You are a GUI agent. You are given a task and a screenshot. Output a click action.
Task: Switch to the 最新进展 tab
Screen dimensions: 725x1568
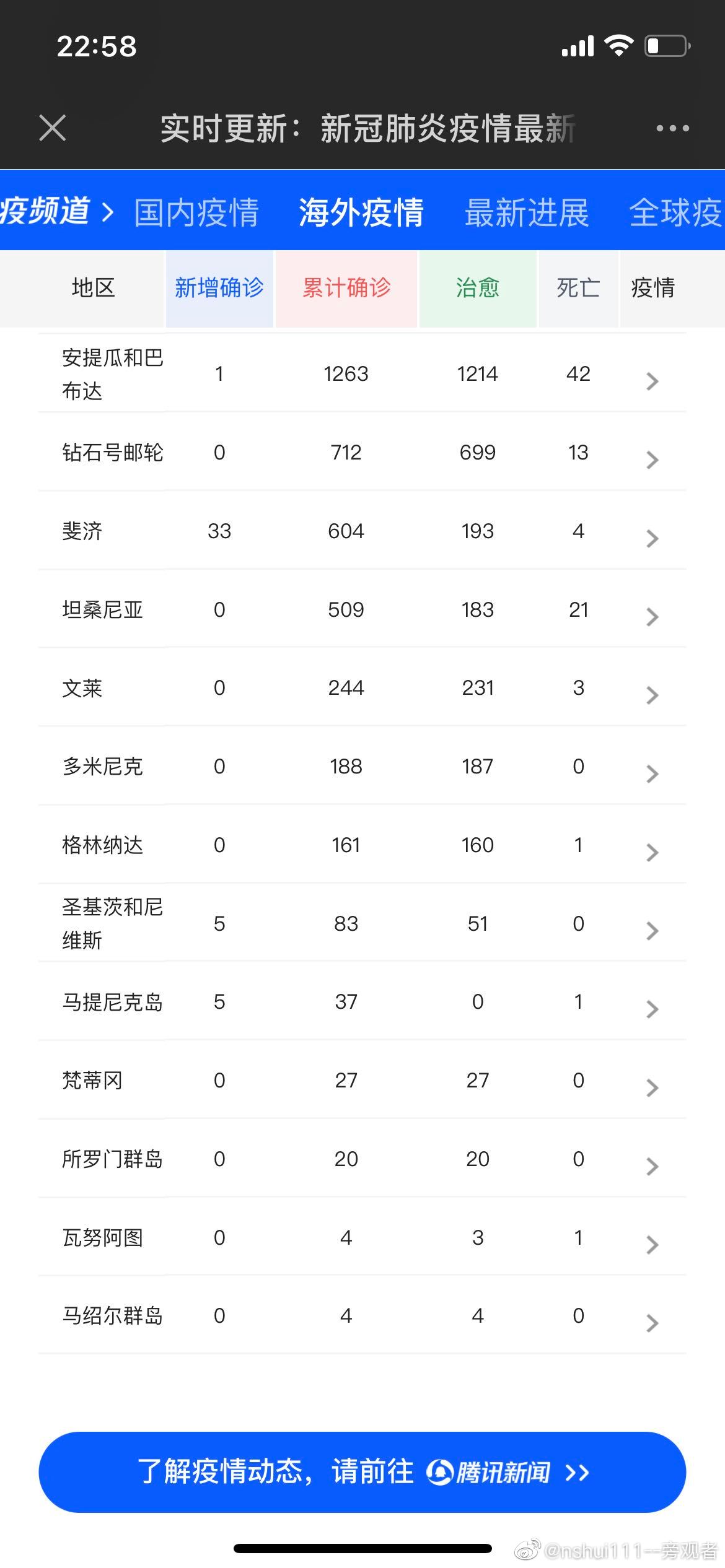coord(527,212)
